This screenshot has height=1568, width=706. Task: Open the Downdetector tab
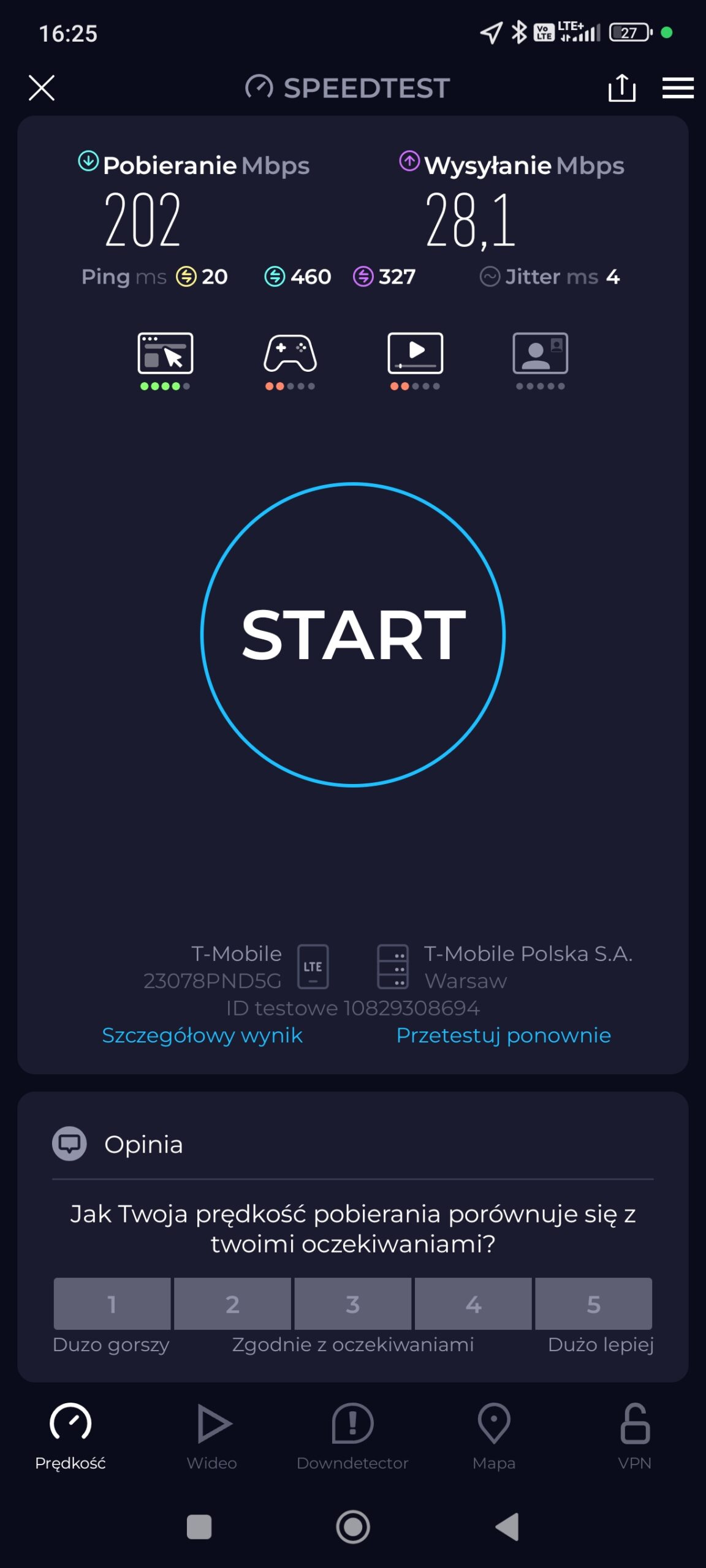pyautogui.click(x=352, y=1436)
